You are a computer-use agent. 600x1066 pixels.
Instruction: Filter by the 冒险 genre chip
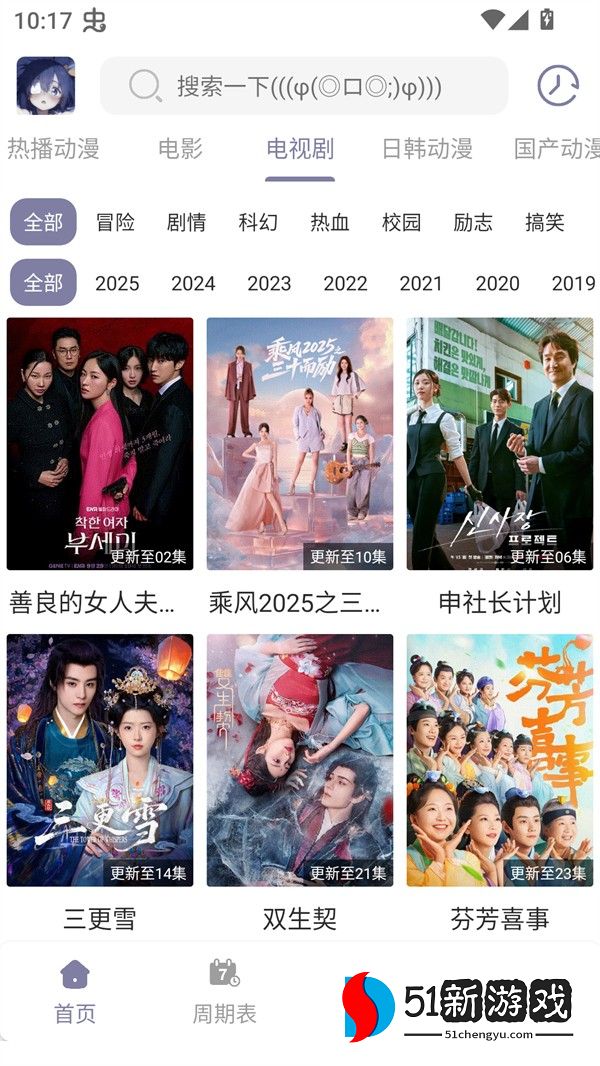[x=115, y=222]
